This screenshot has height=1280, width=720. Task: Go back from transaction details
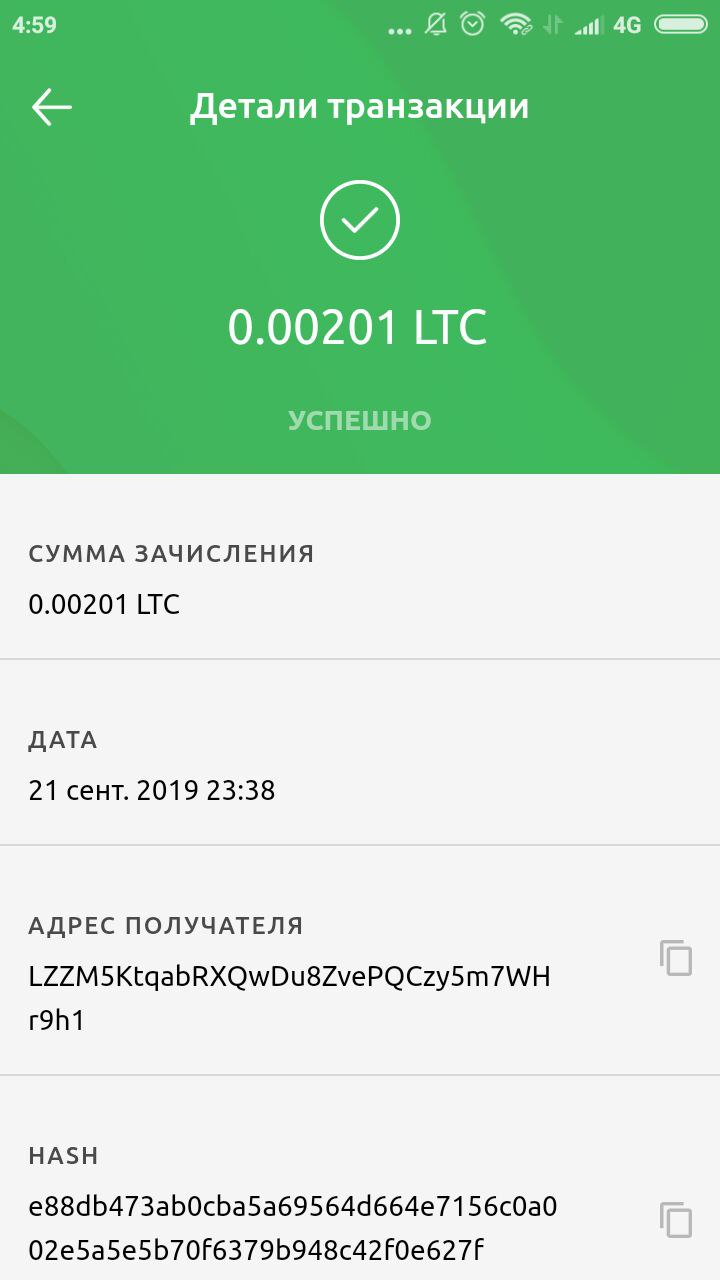[51, 107]
